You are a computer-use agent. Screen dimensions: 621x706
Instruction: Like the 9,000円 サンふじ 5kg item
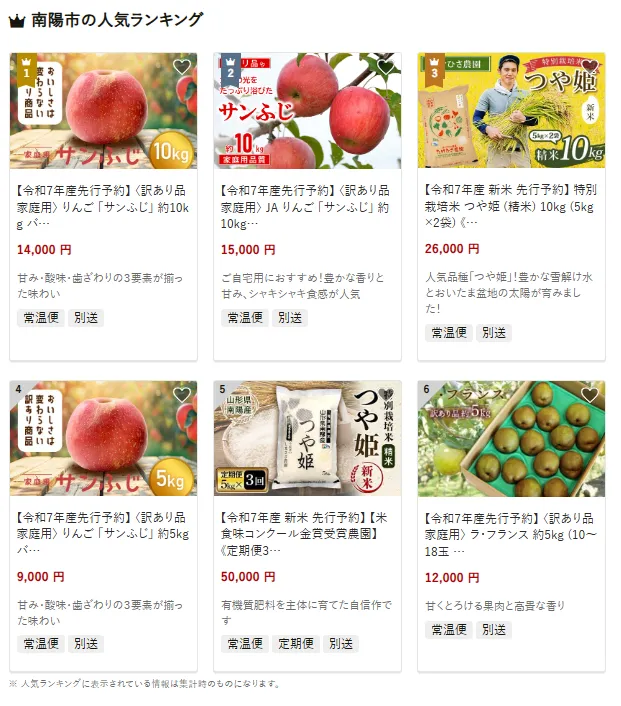[x=181, y=395]
